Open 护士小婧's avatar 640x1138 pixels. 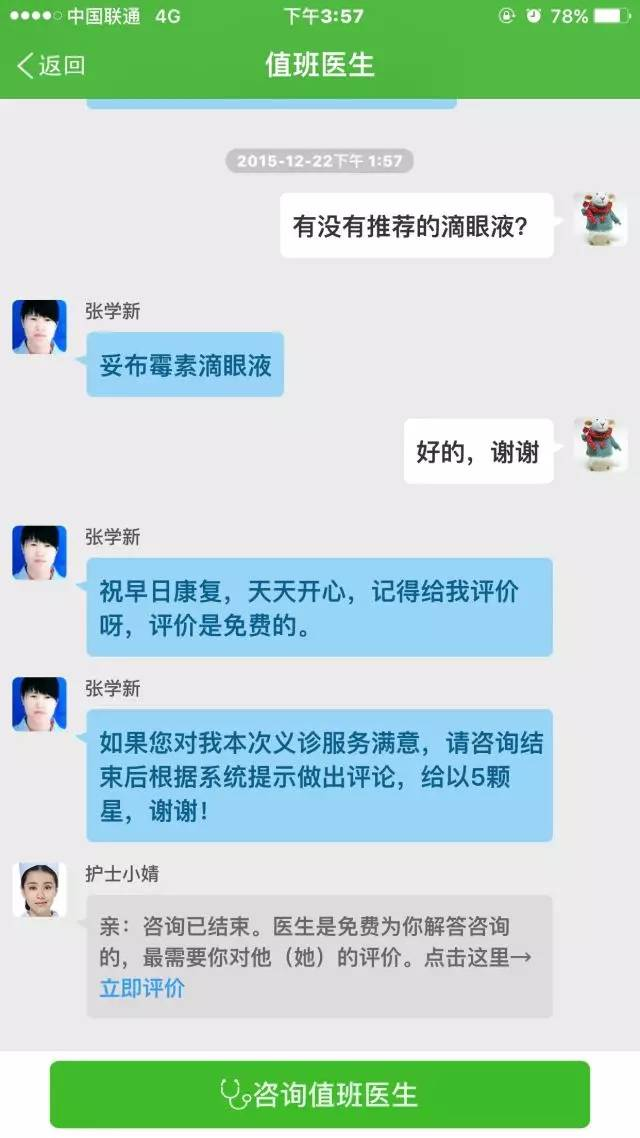(x=39, y=889)
